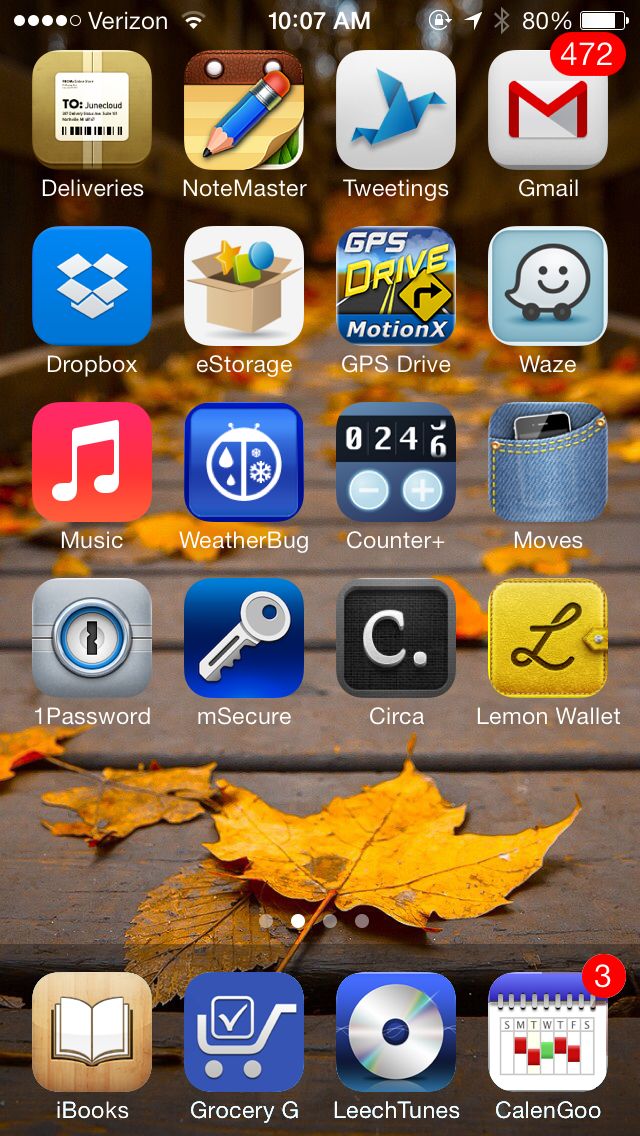
Task: Open 1Password
Action: pos(92,638)
